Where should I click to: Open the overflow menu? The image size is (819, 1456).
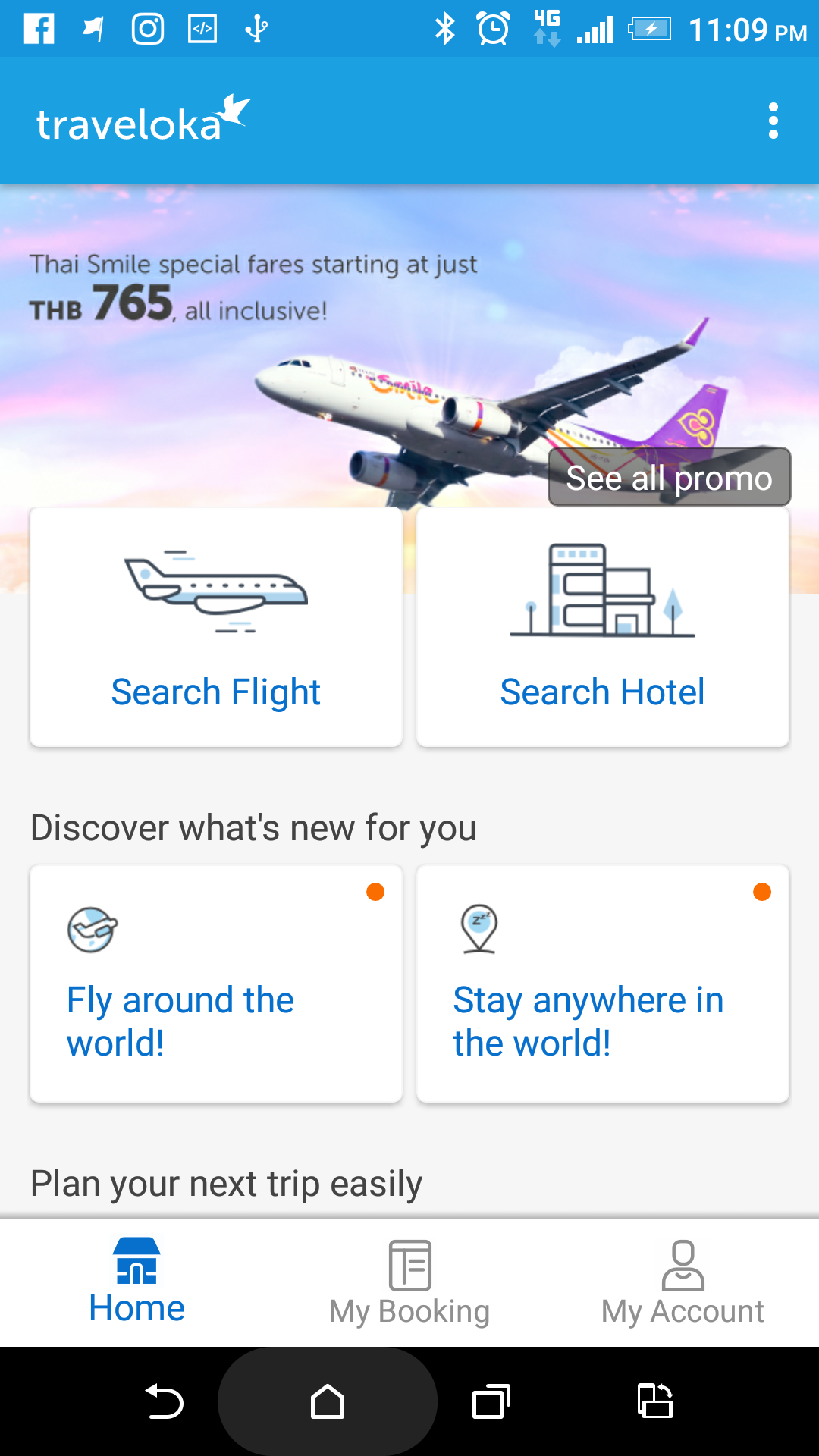(773, 121)
